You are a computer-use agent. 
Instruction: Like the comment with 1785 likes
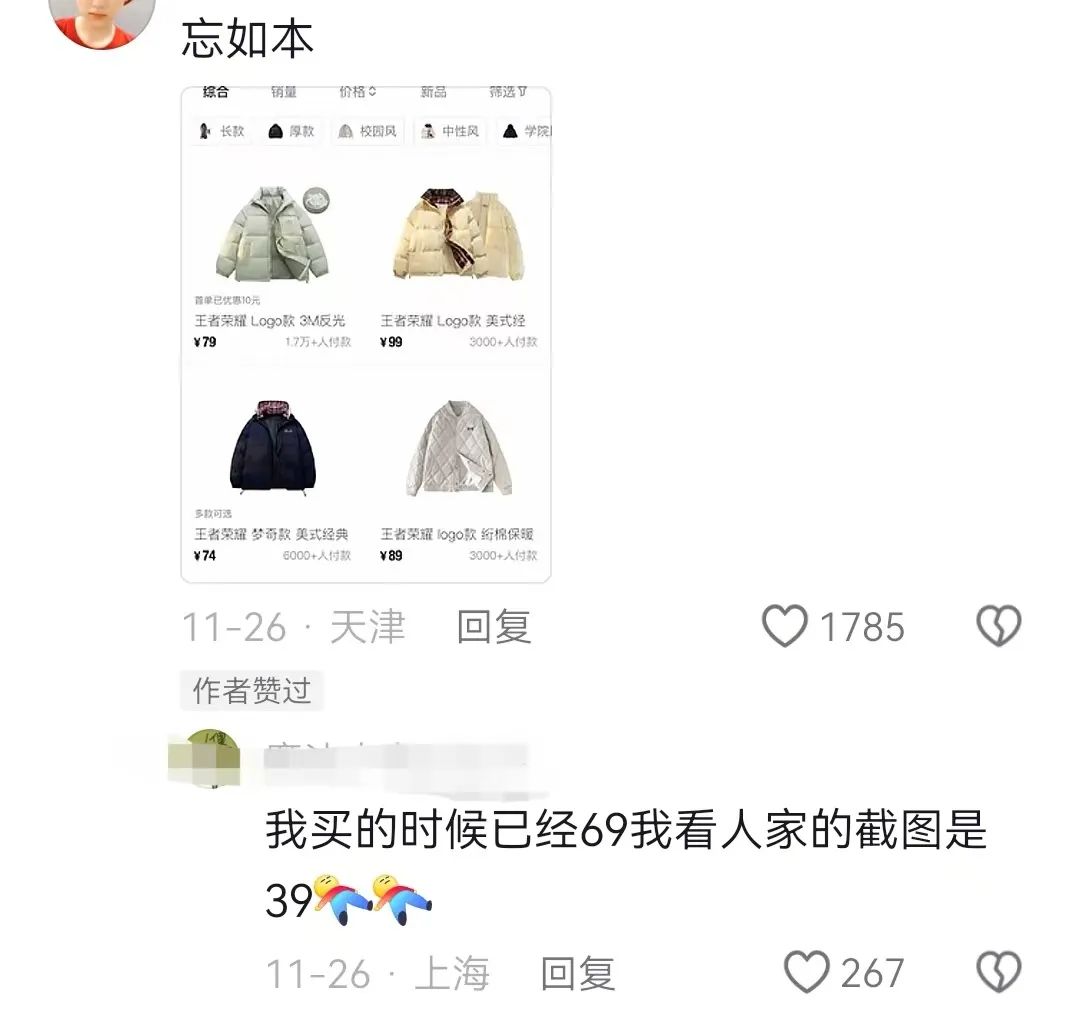pos(785,627)
